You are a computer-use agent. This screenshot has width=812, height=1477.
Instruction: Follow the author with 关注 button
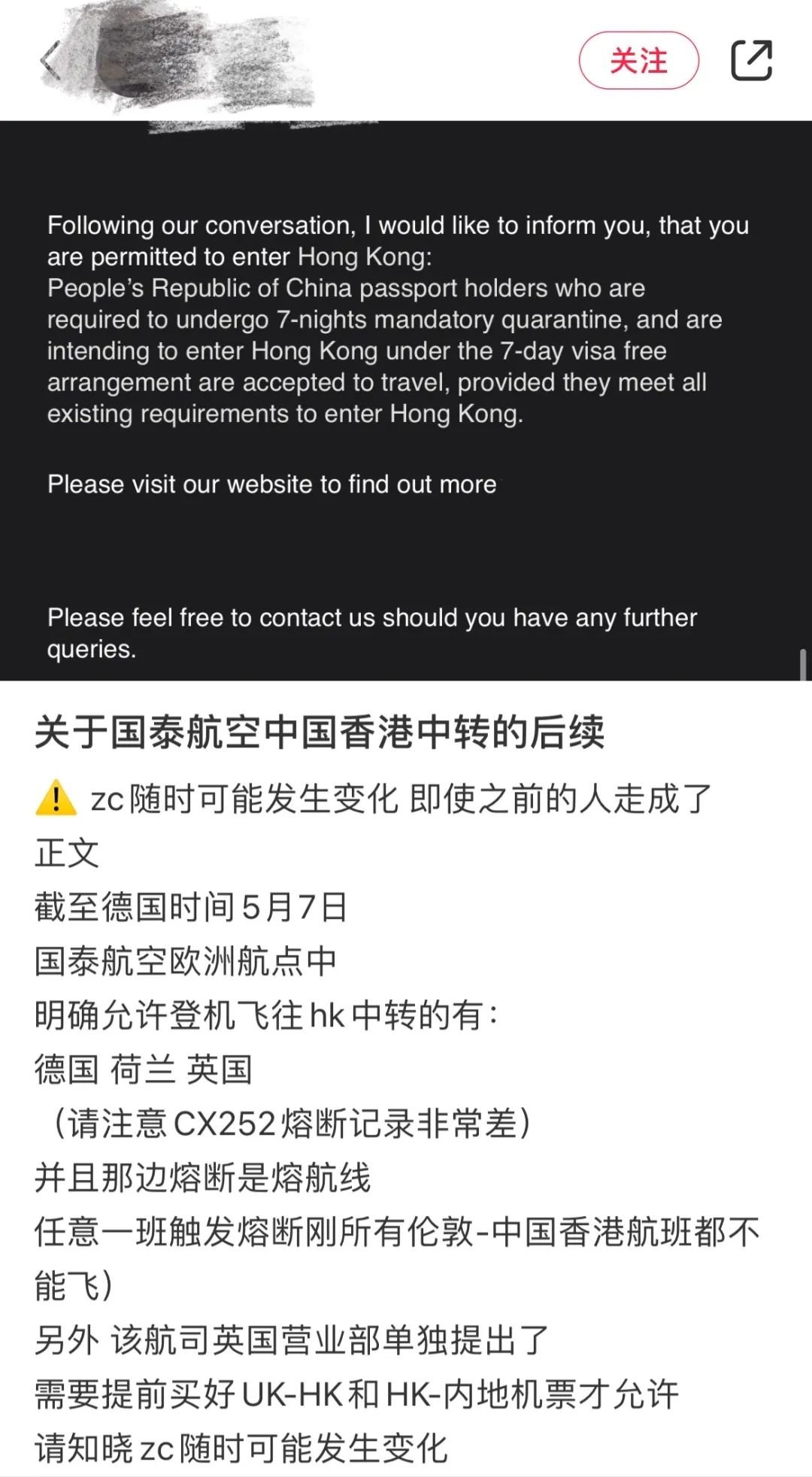[638, 61]
